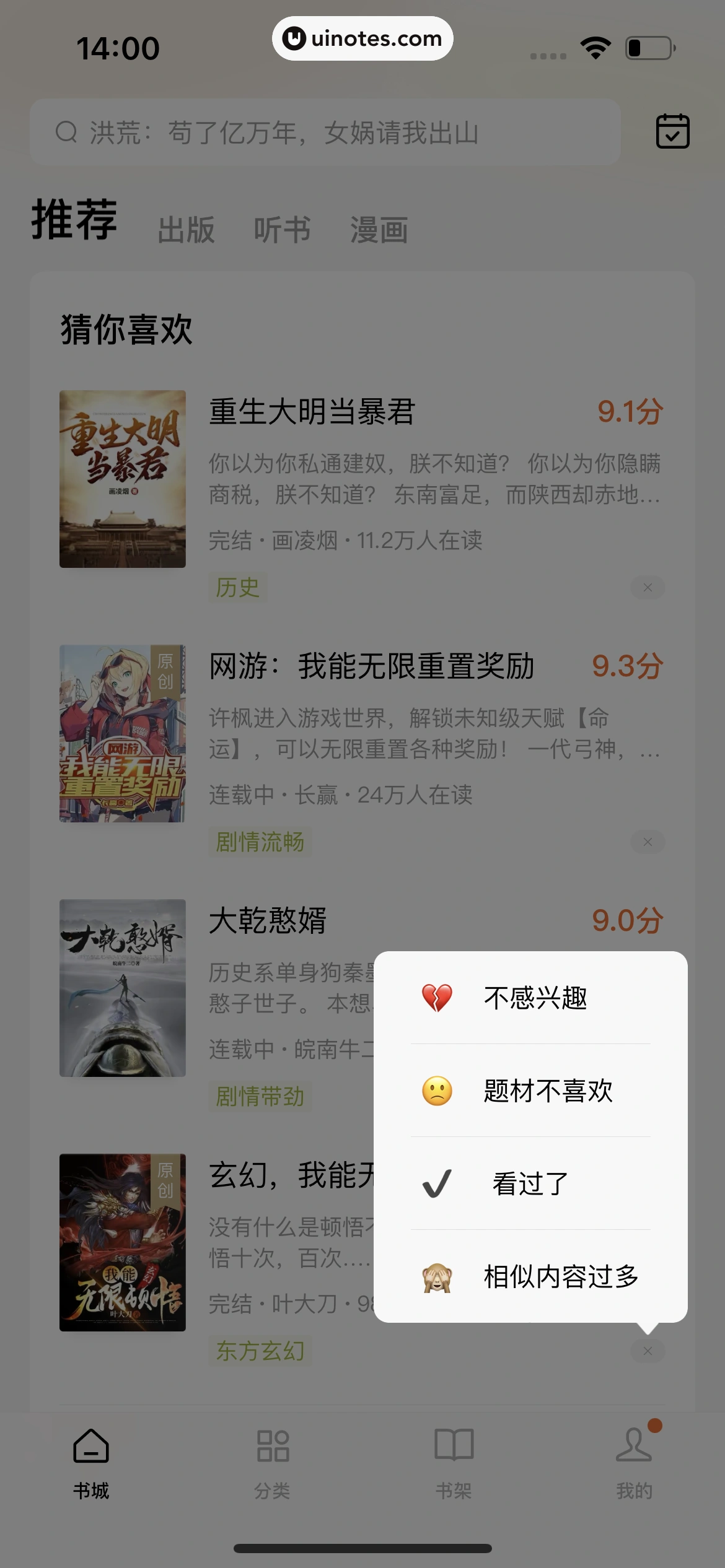Viewport: 725px width, 1568px height.
Task: Switch to the 听书 tab
Action: (x=282, y=230)
